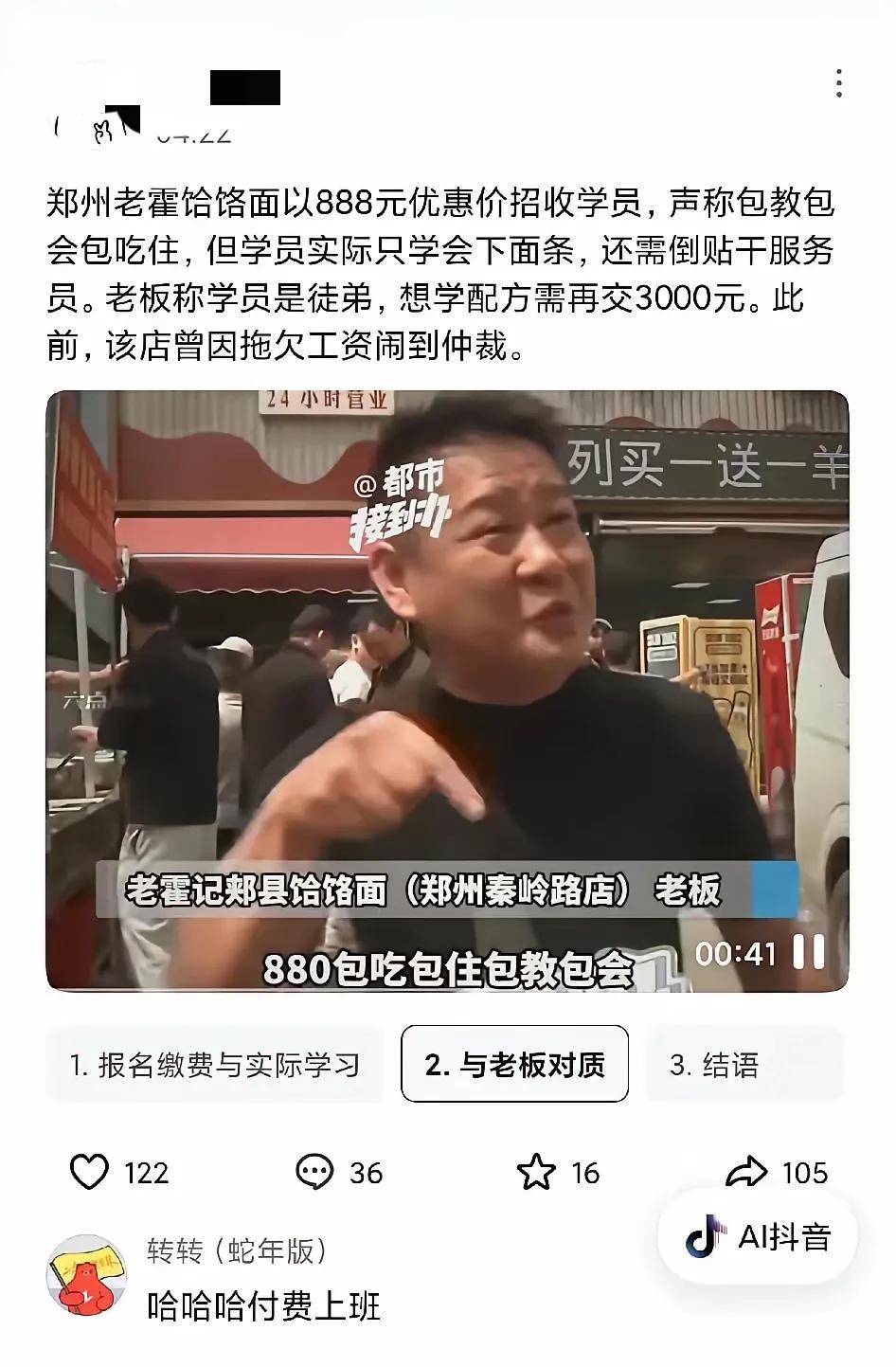Image resolution: width=896 pixels, height=1367 pixels.
Task: Select chapter 与老板对质
Action: (514, 1065)
